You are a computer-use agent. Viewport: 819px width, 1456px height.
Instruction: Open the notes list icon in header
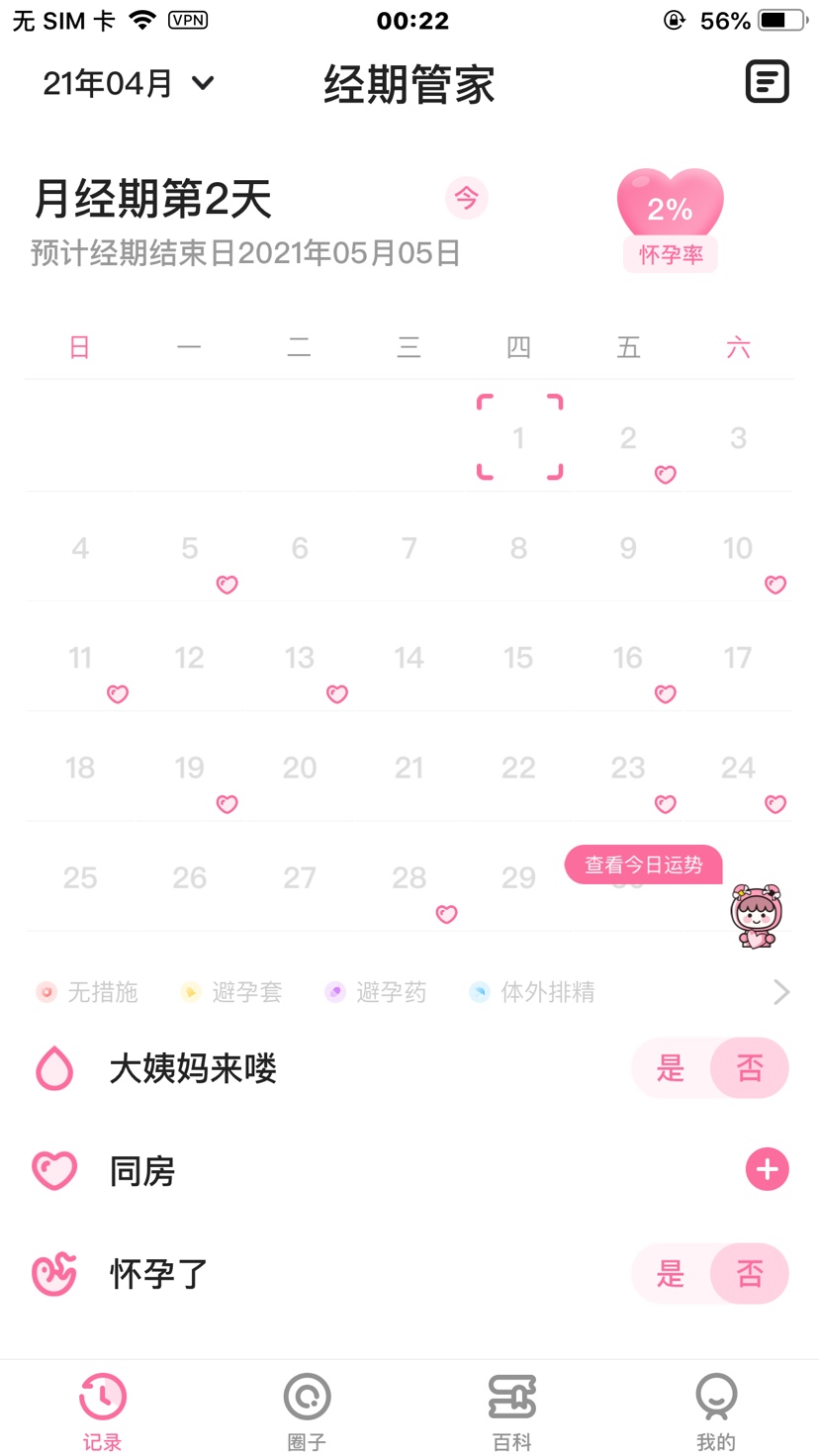pos(767,82)
